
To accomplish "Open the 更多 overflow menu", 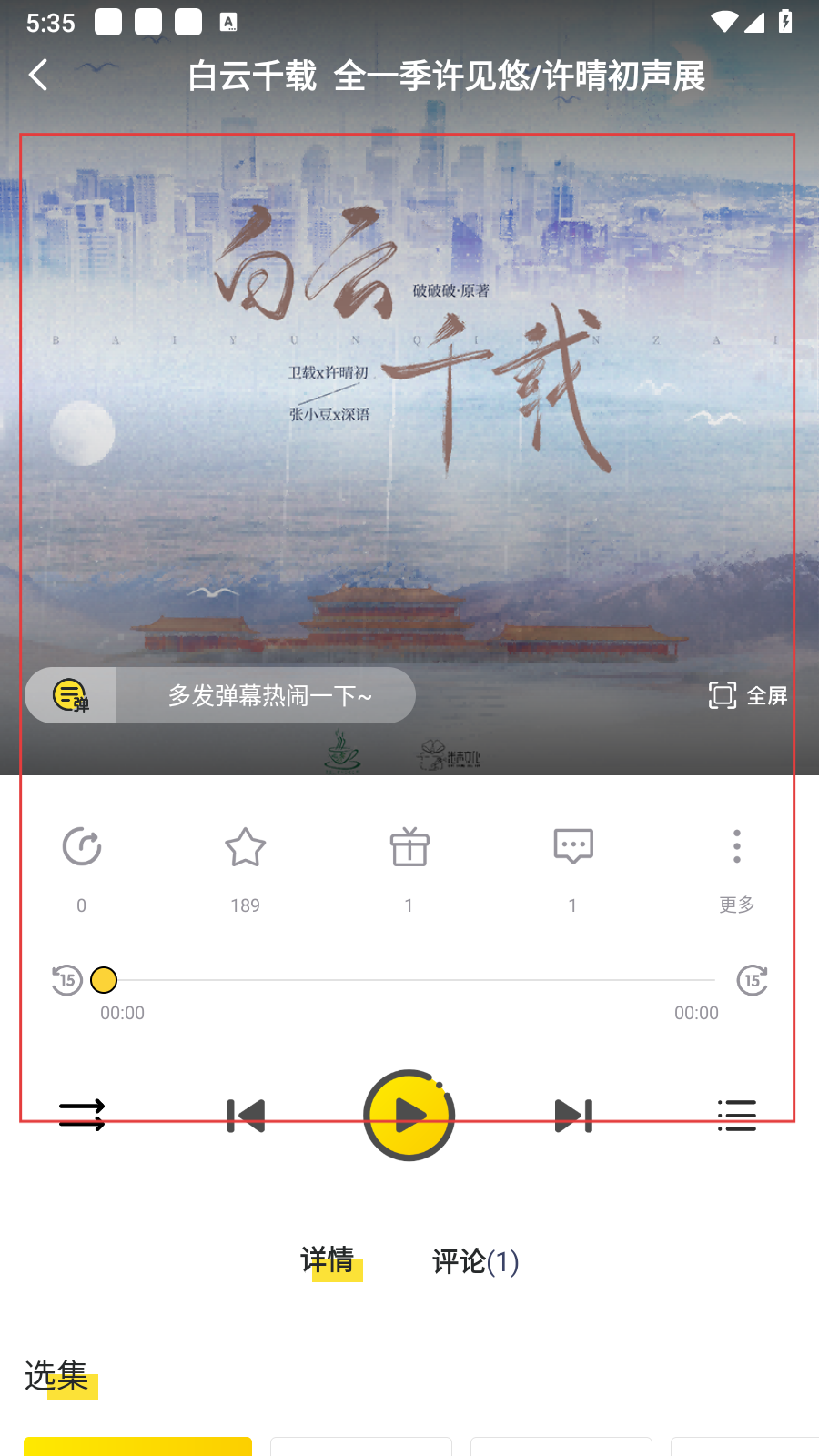I will tap(737, 848).
